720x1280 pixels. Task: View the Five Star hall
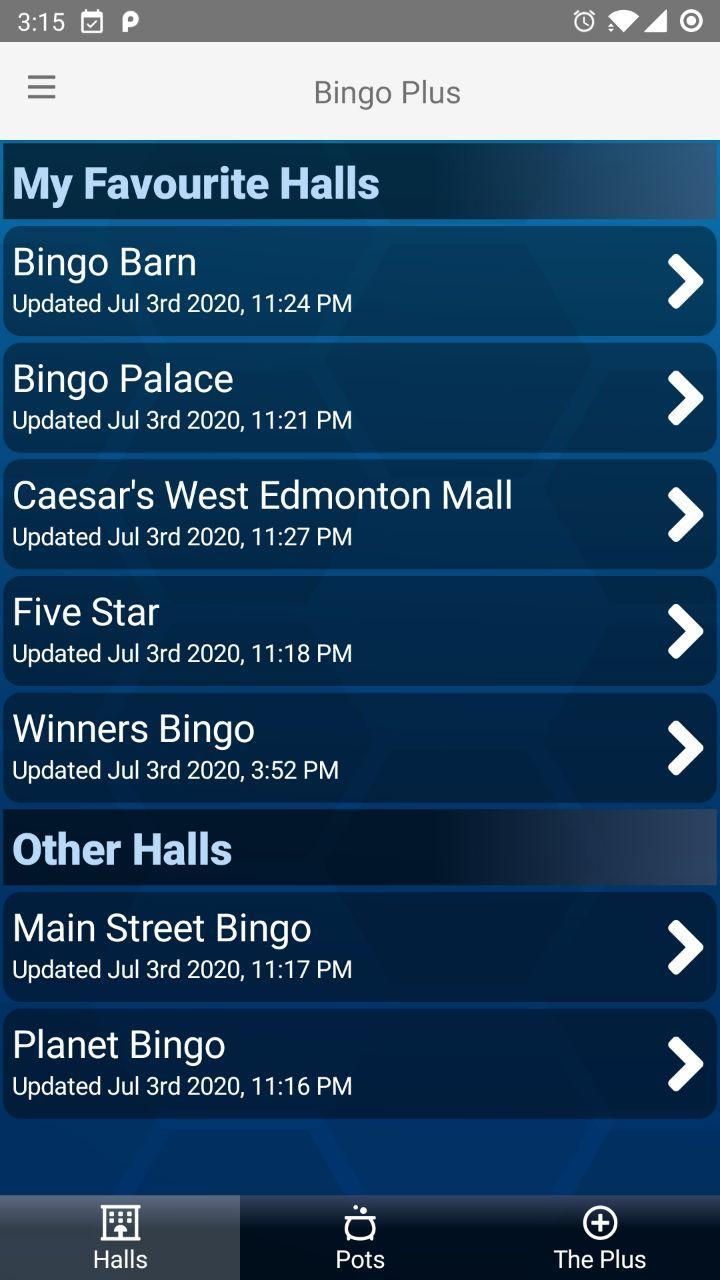click(x=360, y=631)
